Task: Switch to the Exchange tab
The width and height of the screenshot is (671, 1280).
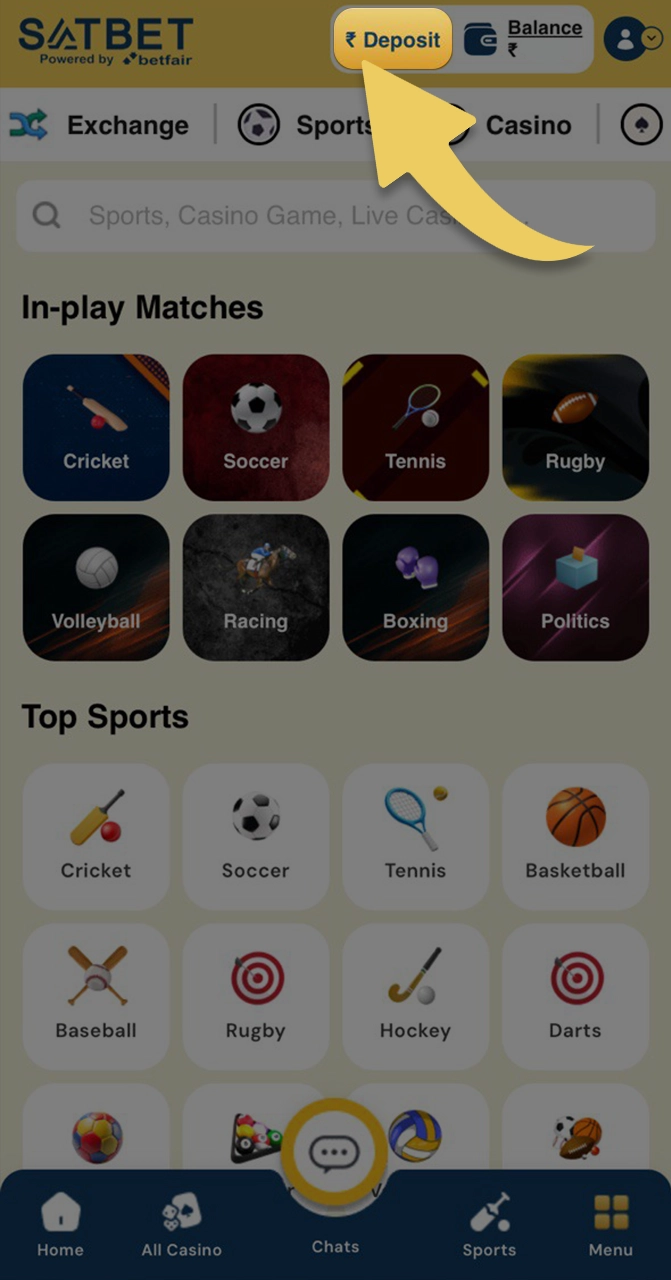Action: [100, 125]
